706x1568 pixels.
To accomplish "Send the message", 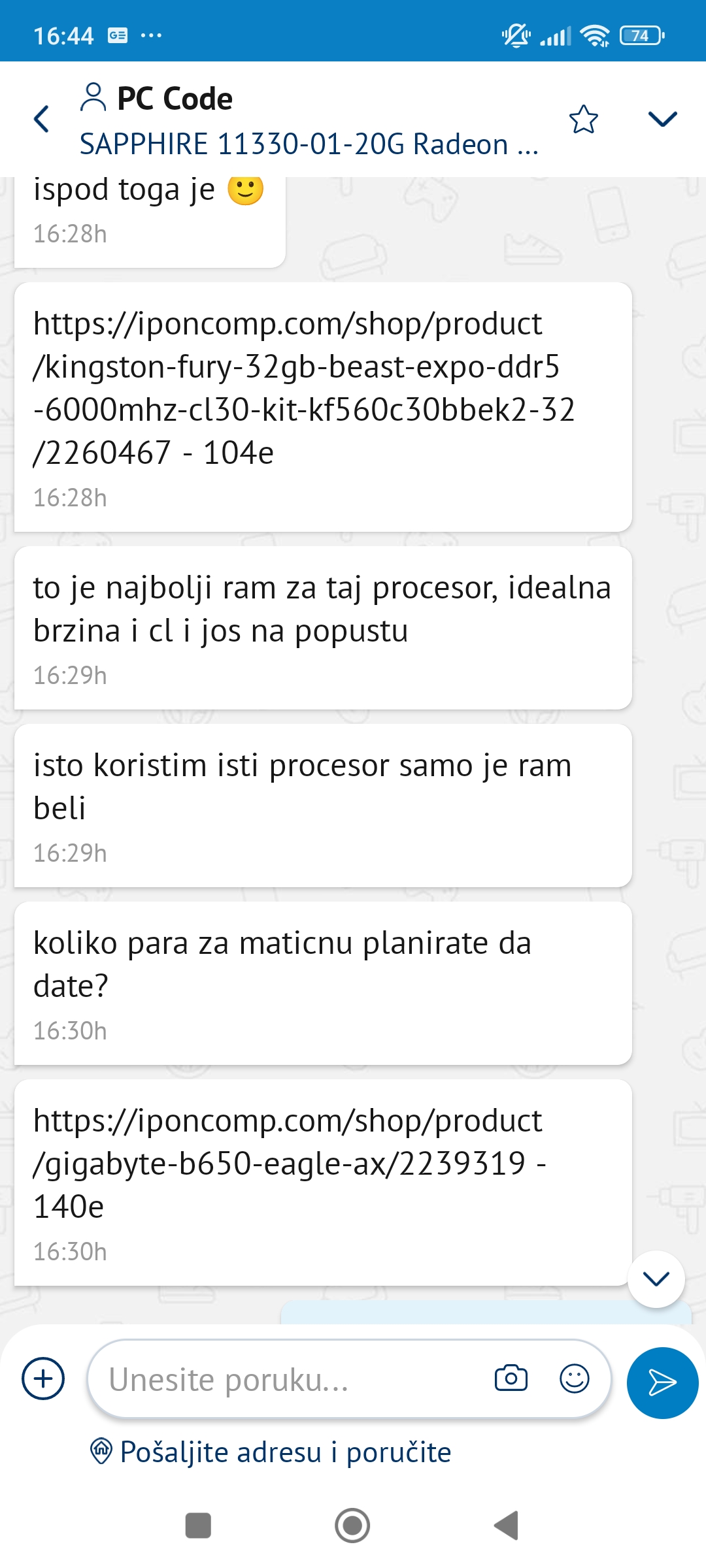I will coord(662,1382).
